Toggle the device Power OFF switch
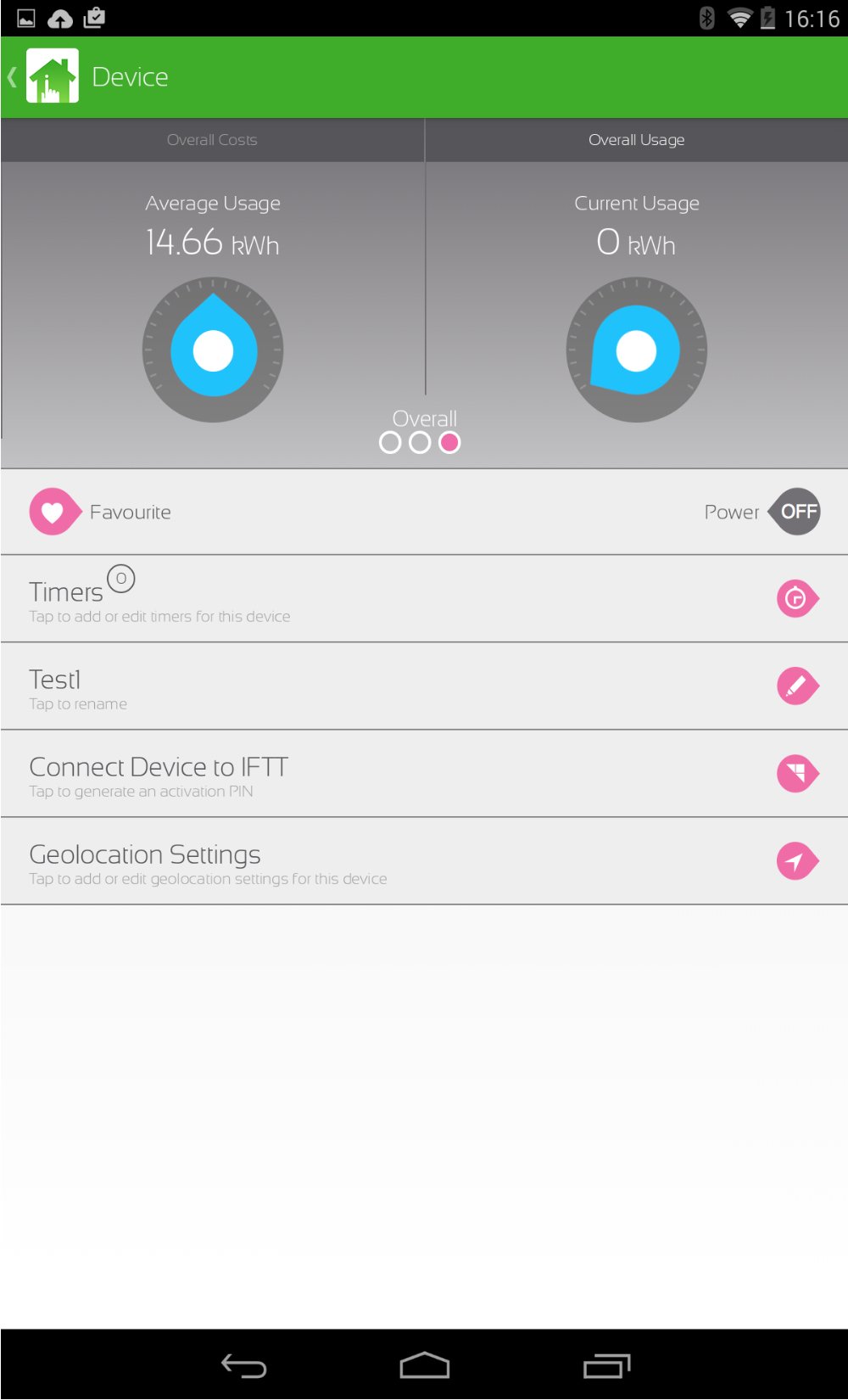Viewport: 848px width, 1400px height. point(797,512)
